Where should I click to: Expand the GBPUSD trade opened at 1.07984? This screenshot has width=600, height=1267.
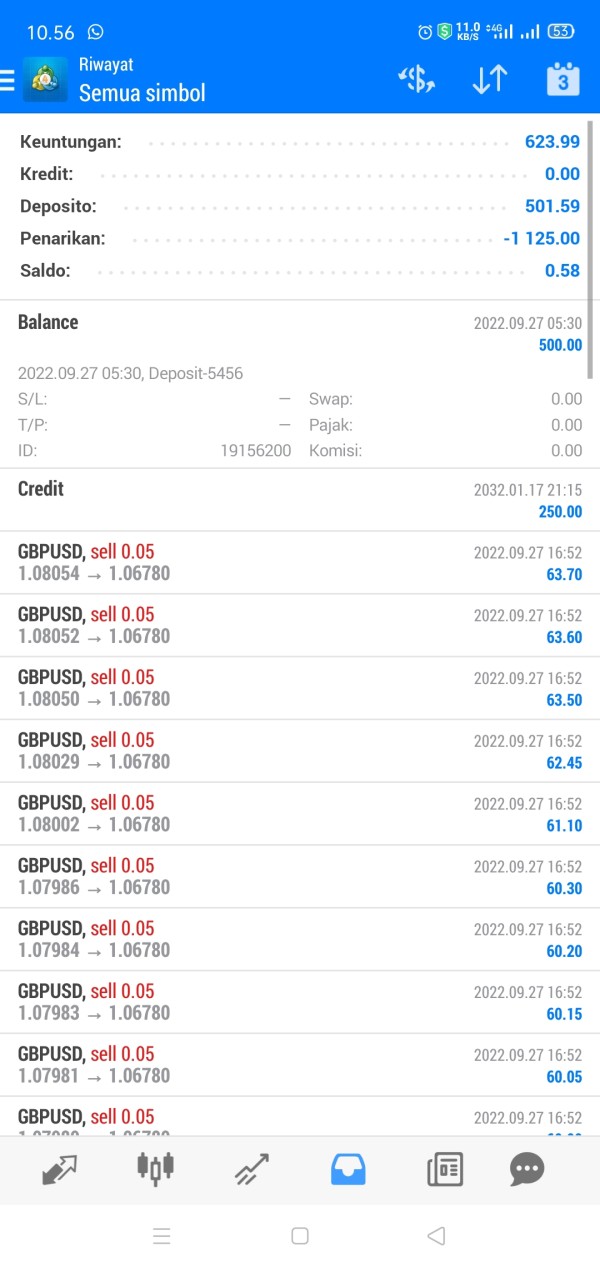[300, 939]
